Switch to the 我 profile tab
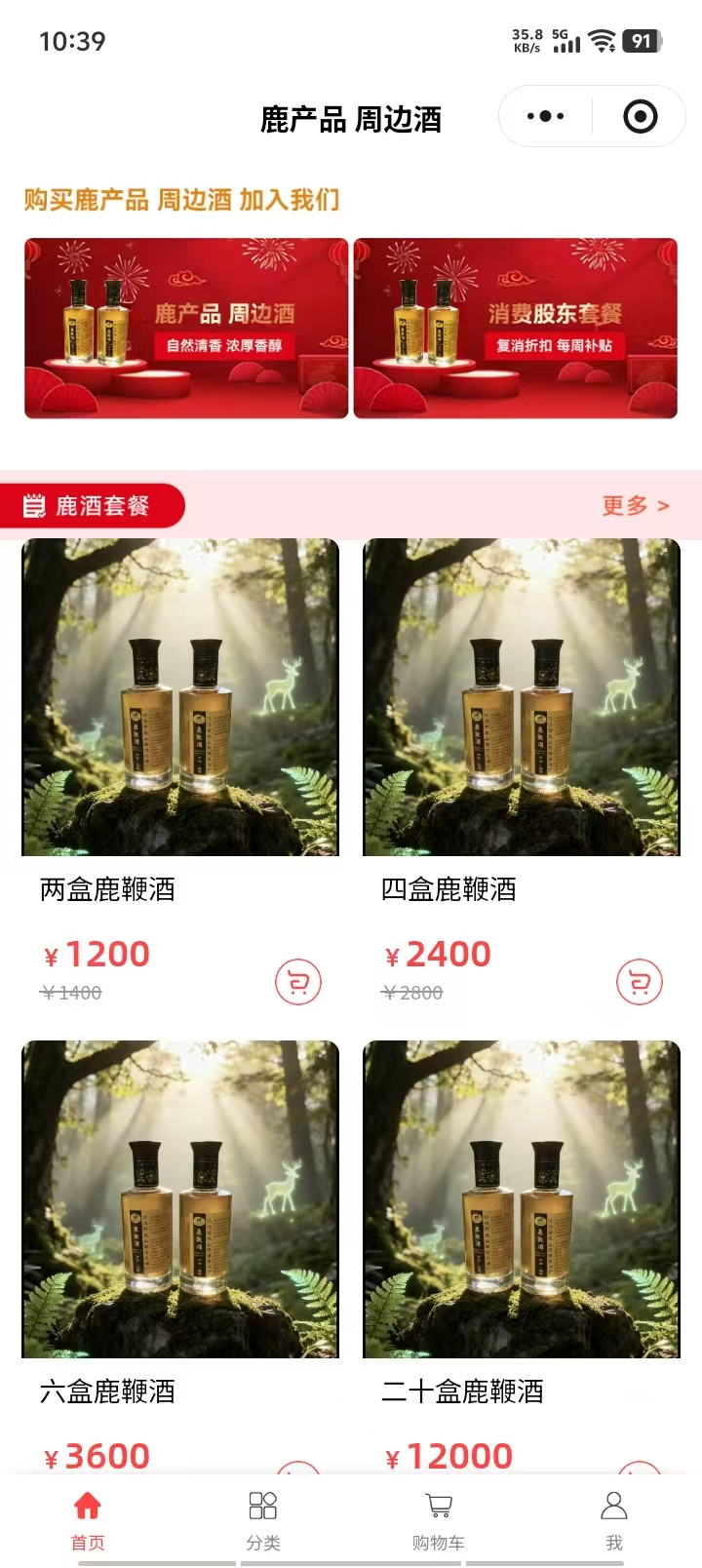The height and width of the screenshot is (1568, 702). (x=613, y=1519)
